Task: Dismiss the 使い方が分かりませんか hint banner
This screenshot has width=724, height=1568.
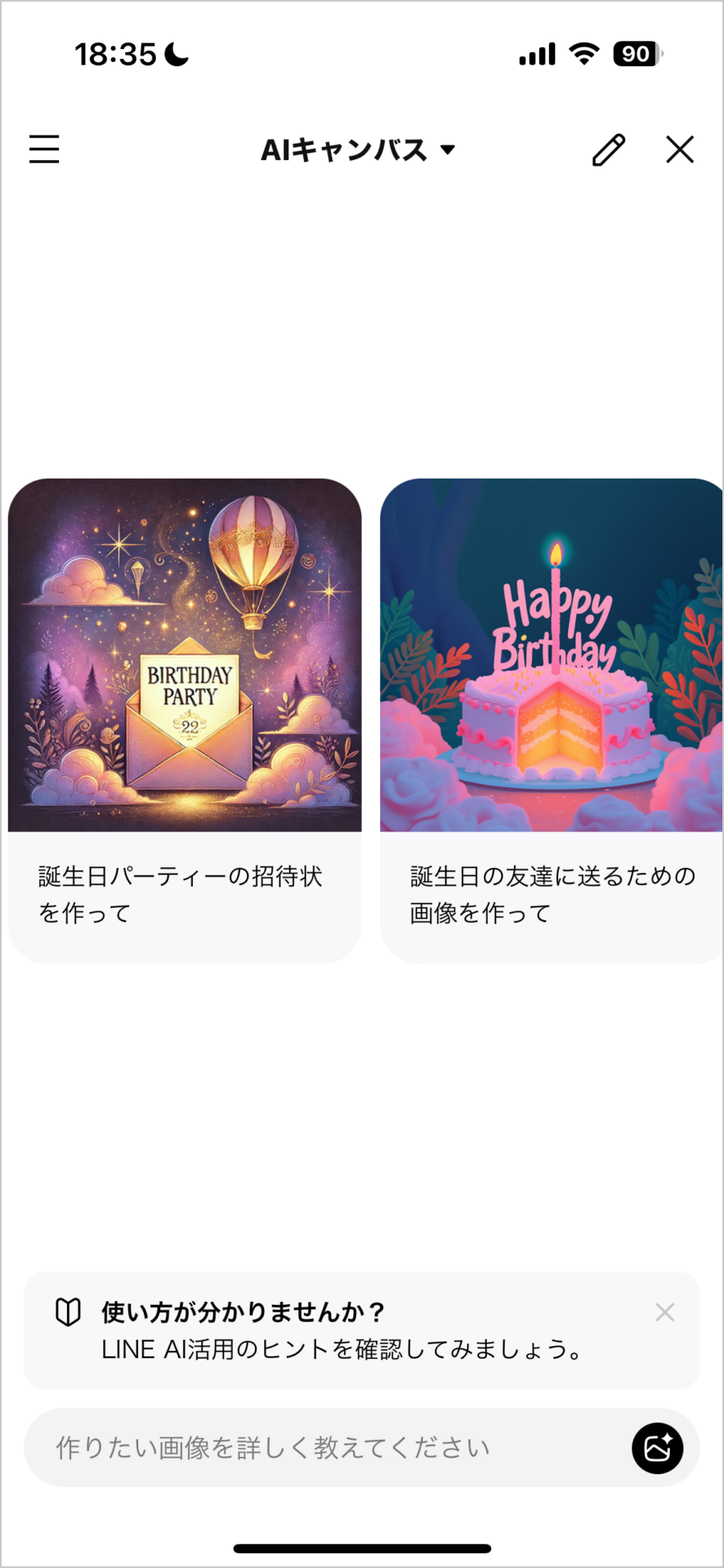Action: pyautogui.click(x=664, y=1312)
